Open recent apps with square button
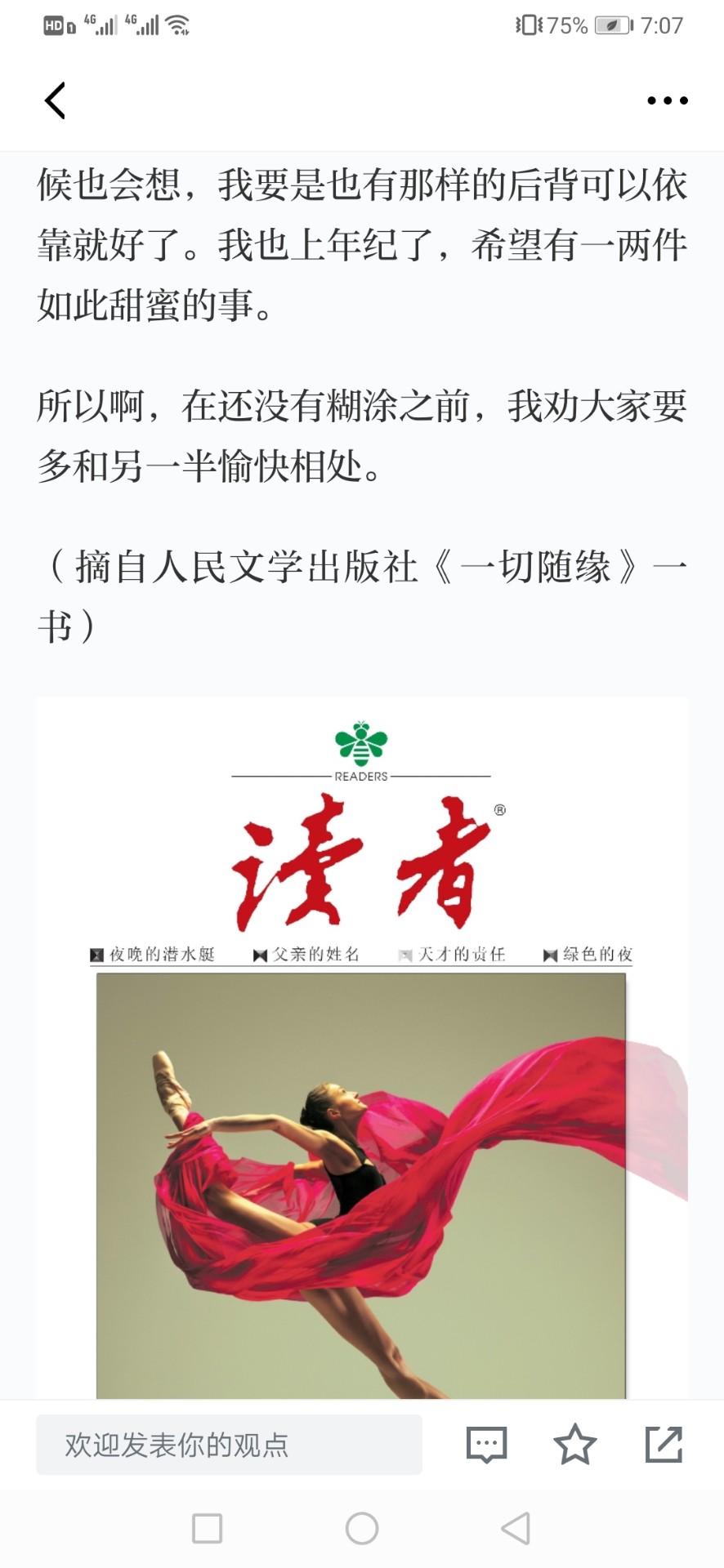 [208, 1528]
